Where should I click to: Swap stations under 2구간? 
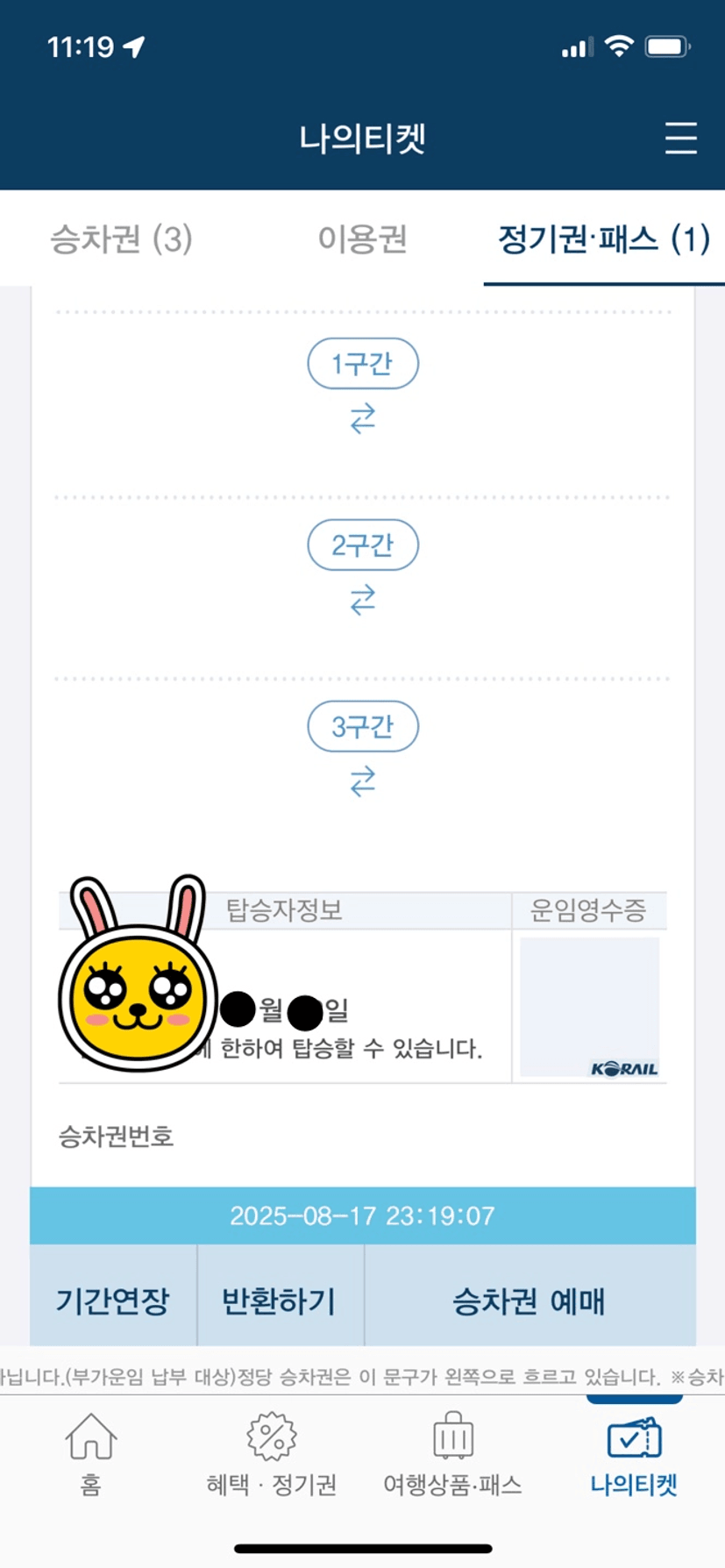pyautogui.click(x=363, y=600)
